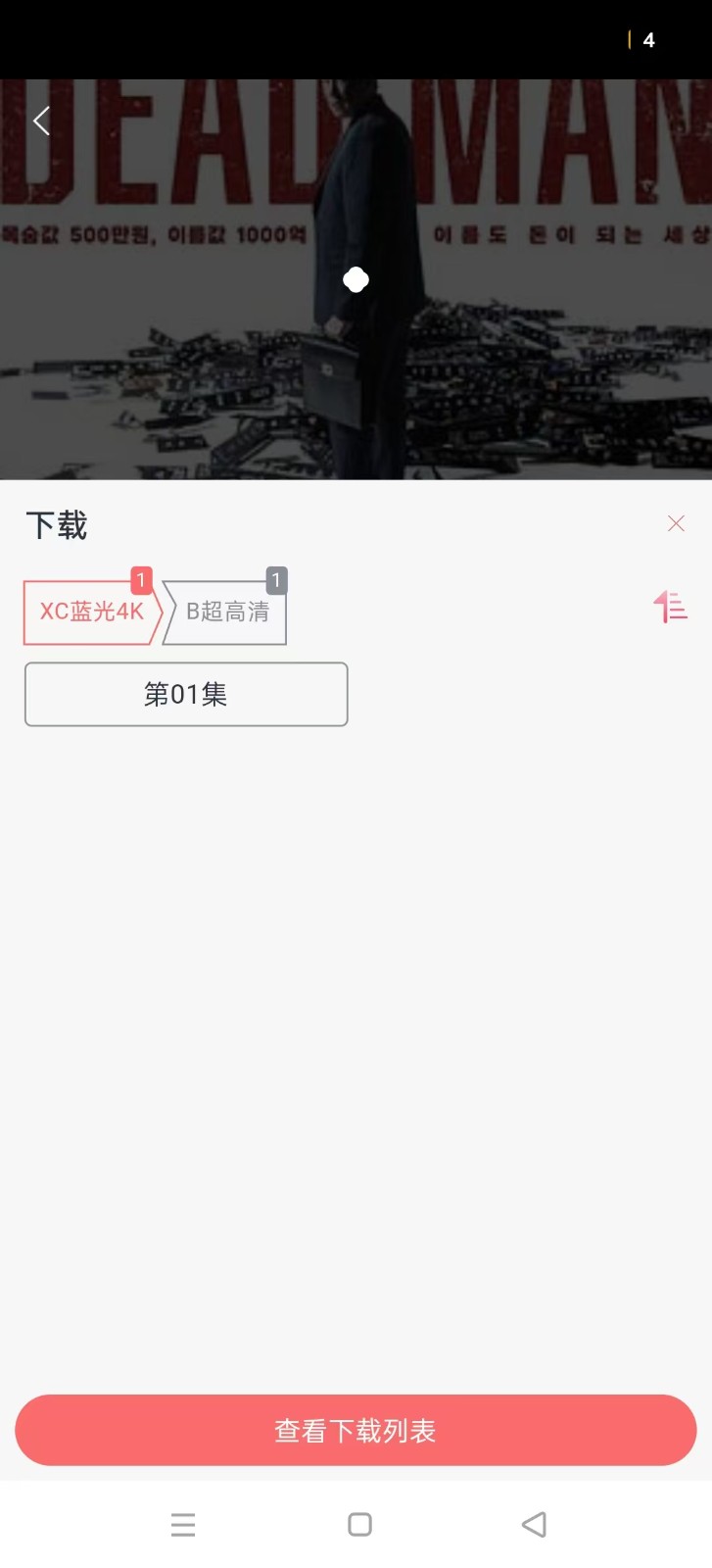Download episode 第01集

pyautogui.click(x=186, y=694)
